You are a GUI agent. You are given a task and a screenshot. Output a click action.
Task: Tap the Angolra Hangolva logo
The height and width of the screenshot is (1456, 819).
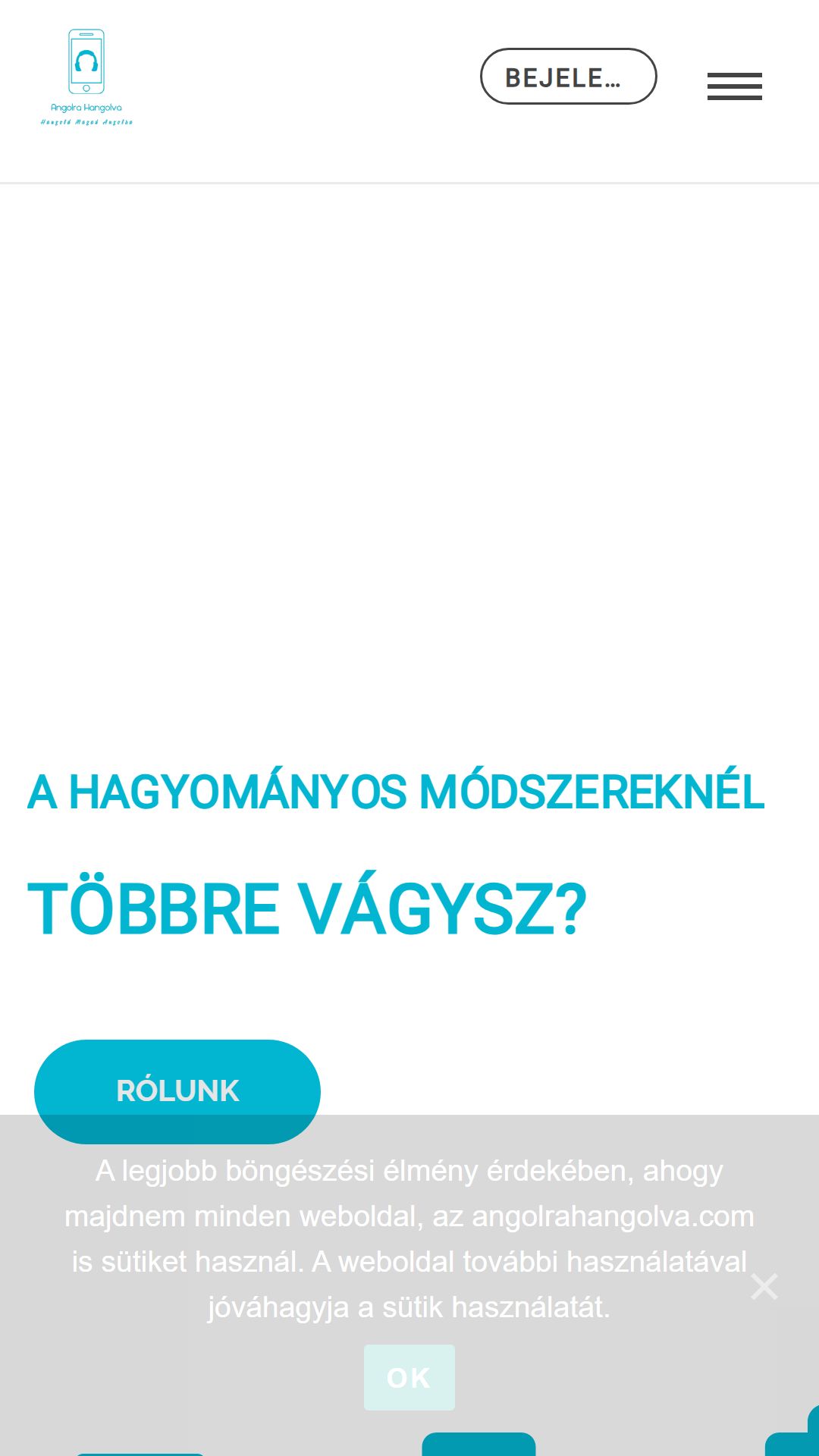pos(86,77)
